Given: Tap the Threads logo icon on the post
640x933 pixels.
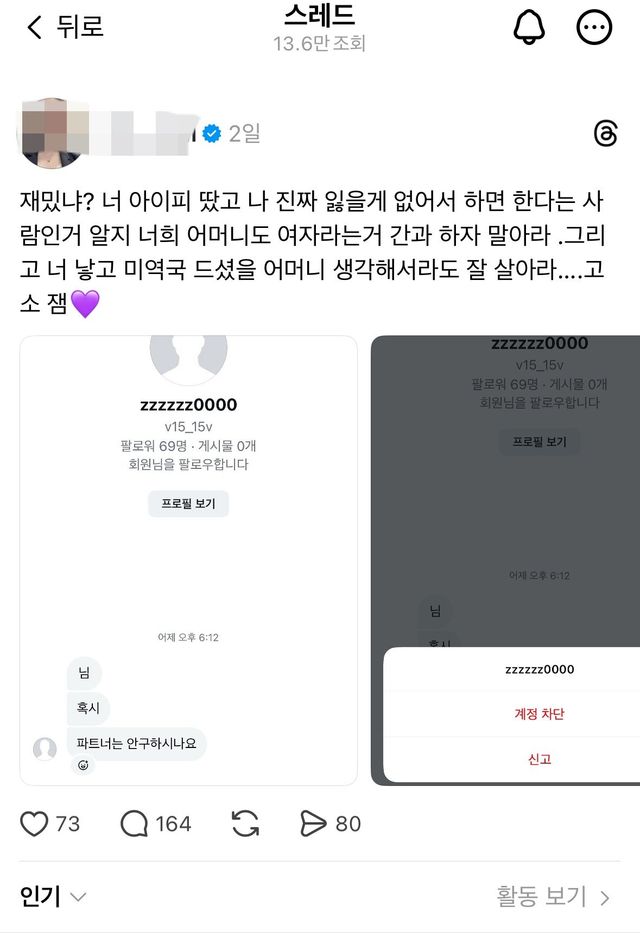Looking at the screenshot, I should click(605, 134).
